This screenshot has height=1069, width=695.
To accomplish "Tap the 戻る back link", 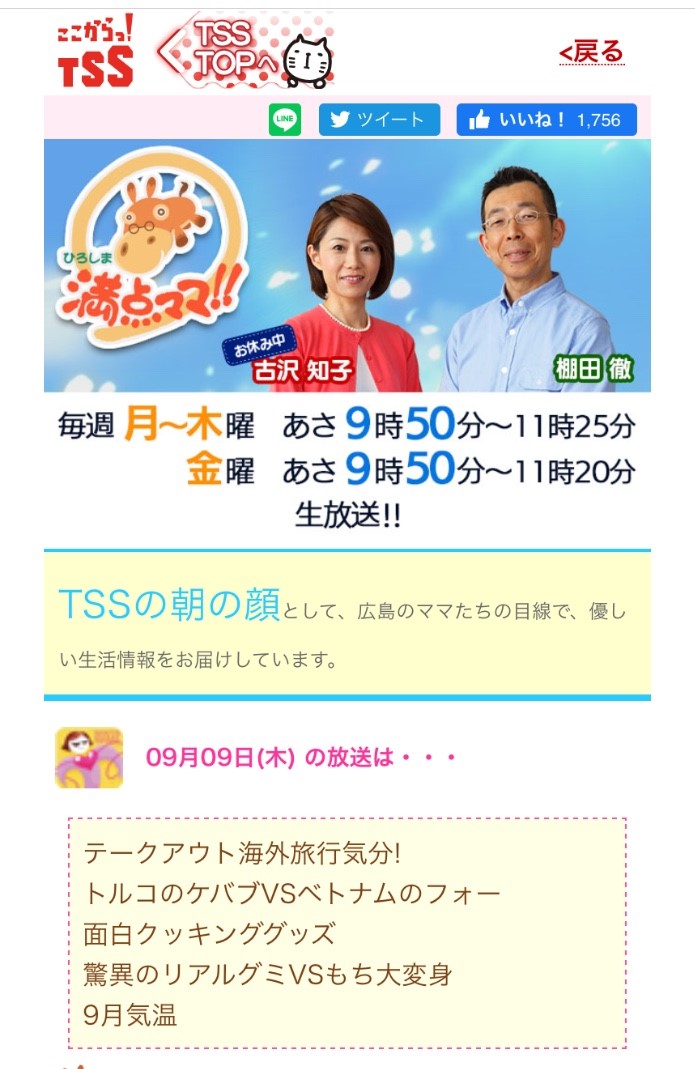I will tap(591, 52).
